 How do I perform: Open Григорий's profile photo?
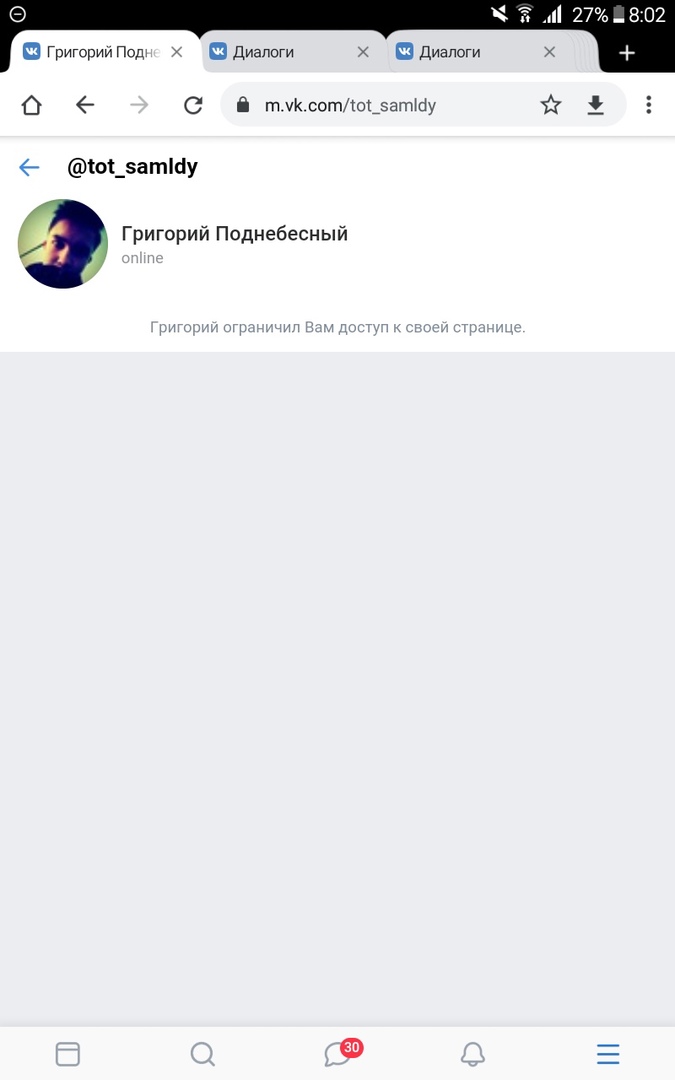coord(63,244)
